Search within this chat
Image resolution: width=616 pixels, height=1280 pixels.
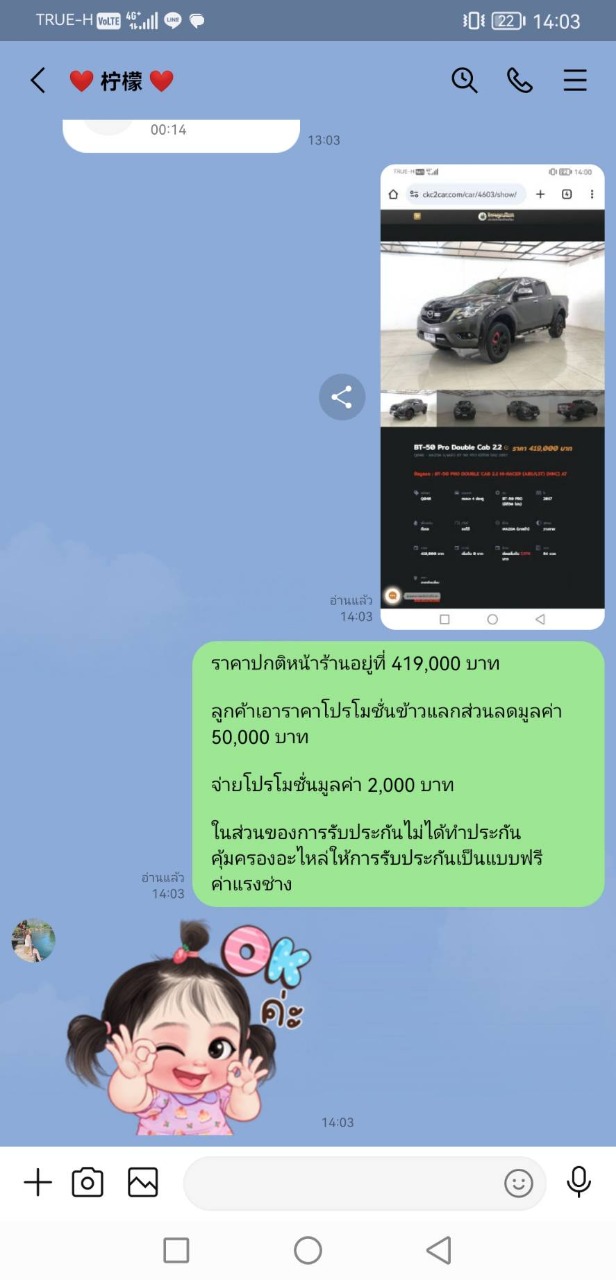click(464, 81)
